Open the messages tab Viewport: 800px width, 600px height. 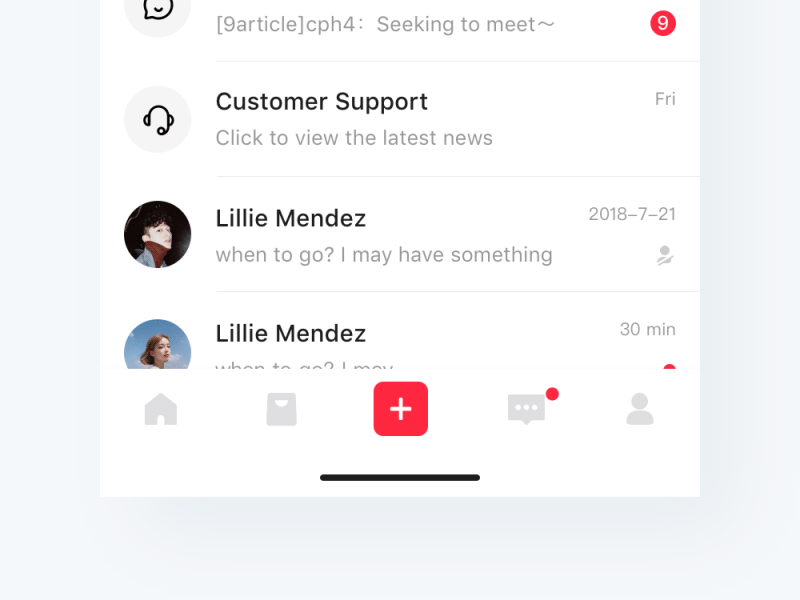[x=526, y=409]
